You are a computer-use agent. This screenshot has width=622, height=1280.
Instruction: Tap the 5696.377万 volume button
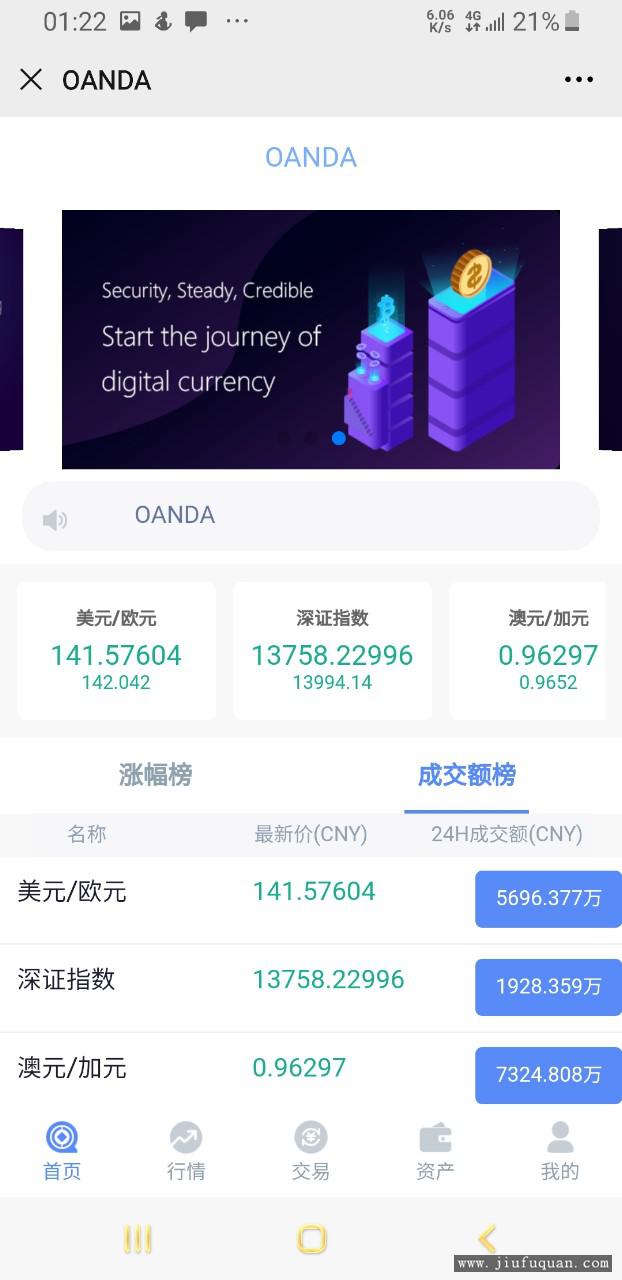[x=548, y=898]
